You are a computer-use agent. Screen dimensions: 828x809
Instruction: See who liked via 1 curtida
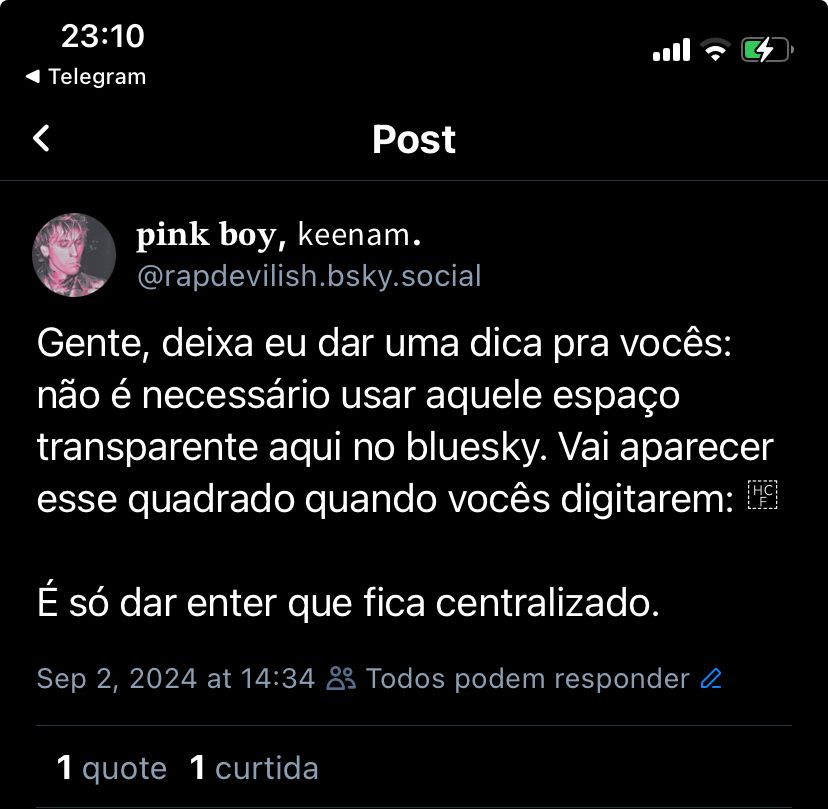point(254,768)
